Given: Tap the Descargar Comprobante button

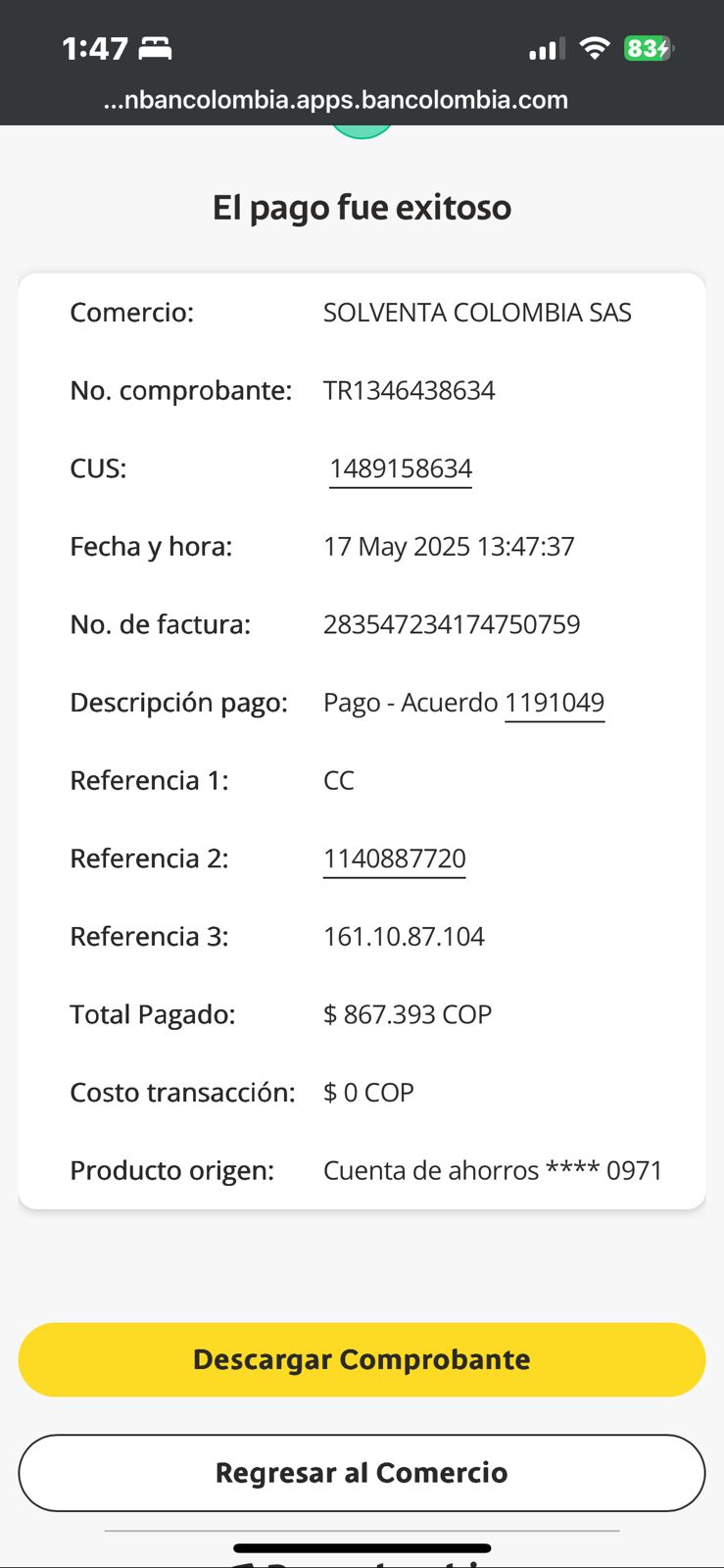Looking at the screenshot, I should (362, 1359).
